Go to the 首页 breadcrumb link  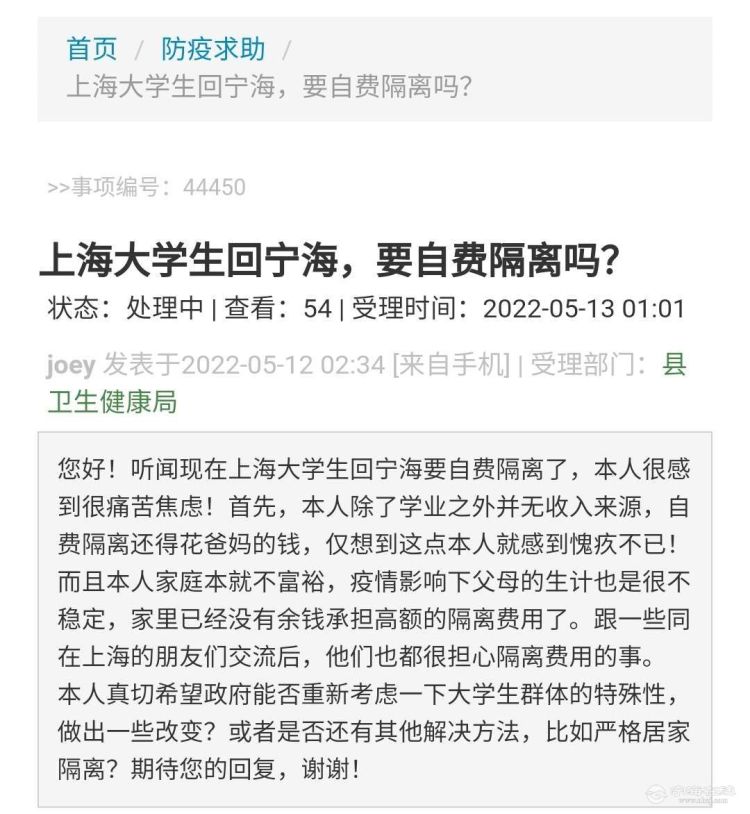(92, 48)
